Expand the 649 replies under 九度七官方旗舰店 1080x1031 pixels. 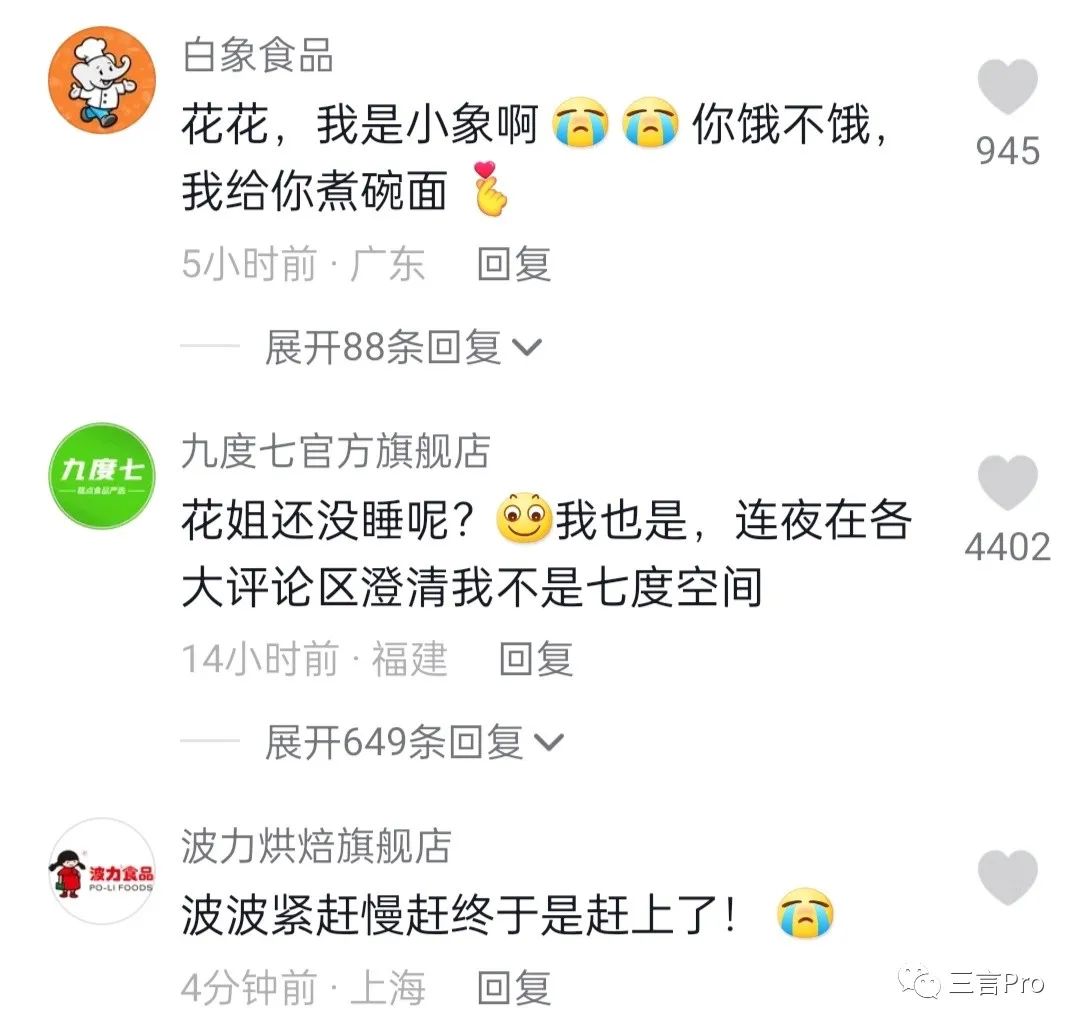[413, 742]
